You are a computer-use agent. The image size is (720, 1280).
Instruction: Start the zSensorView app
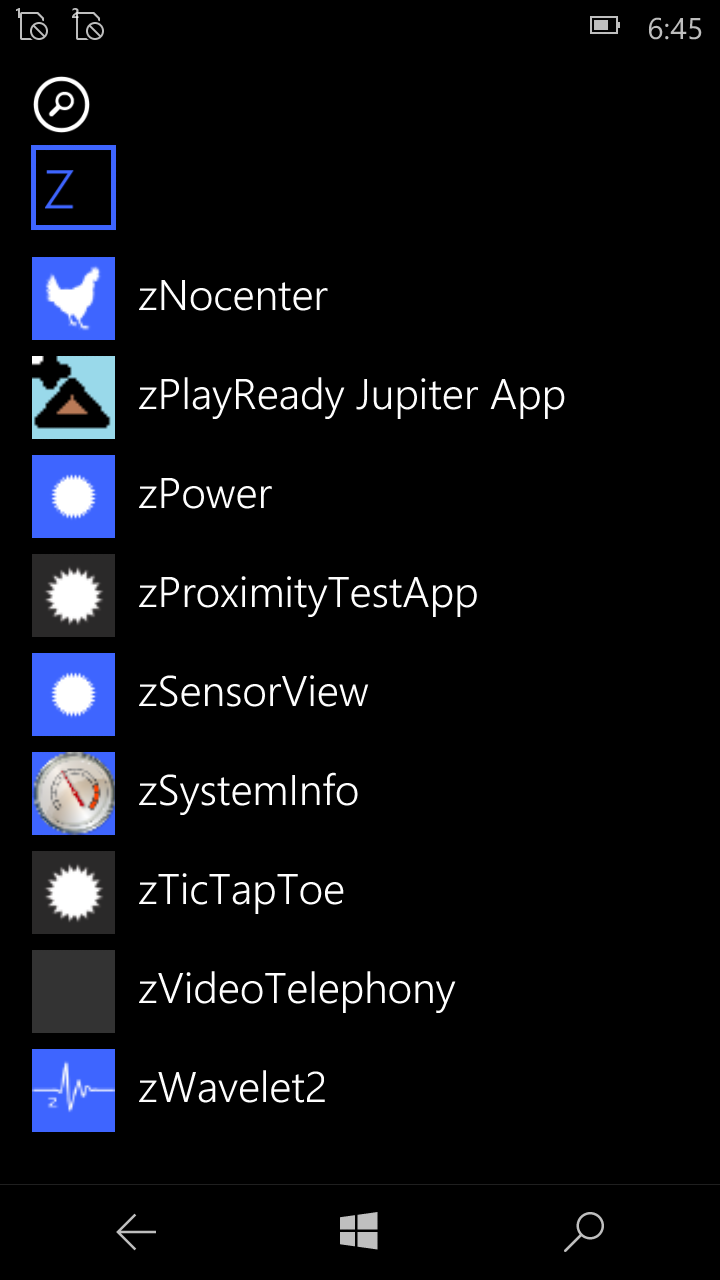pyautogui.click(x=360, y=694)
